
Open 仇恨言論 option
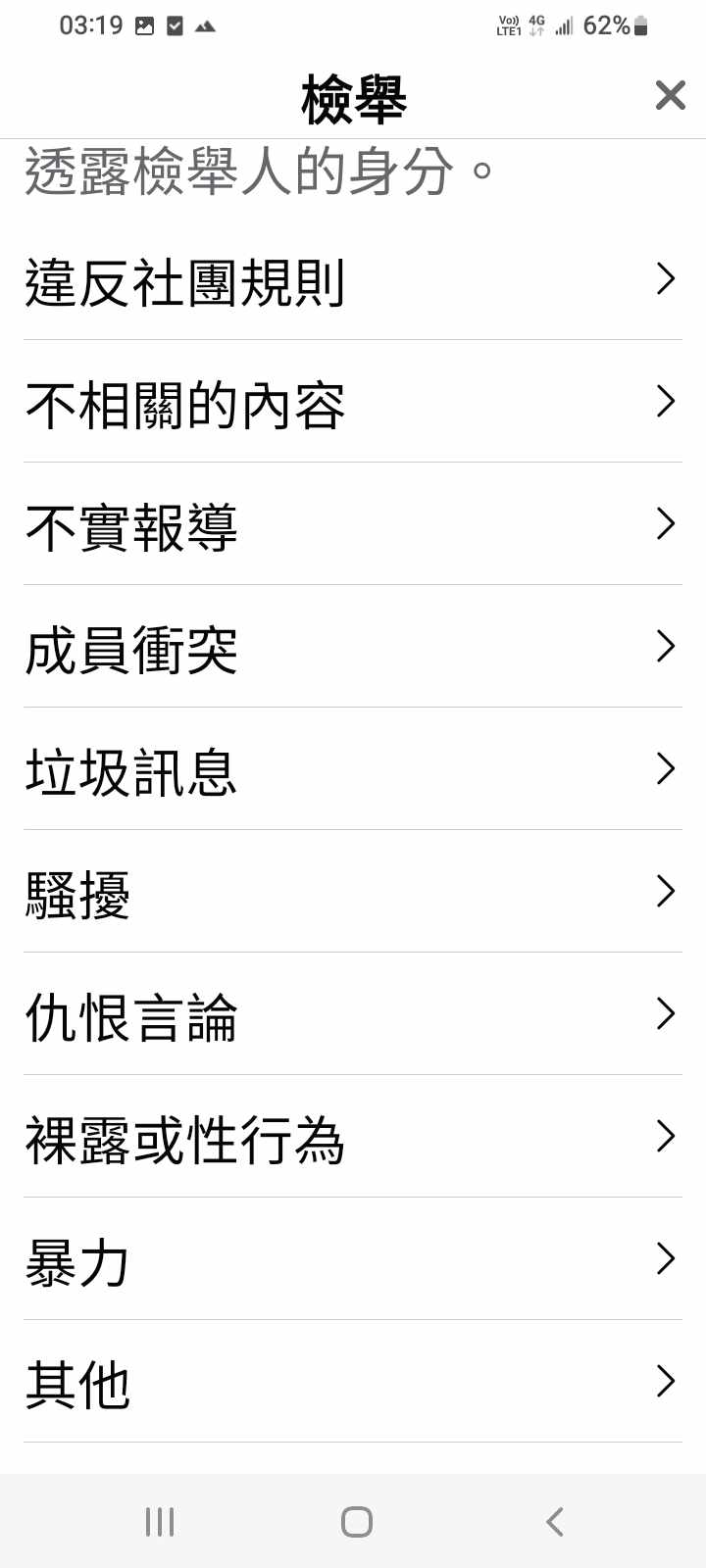click(353, 1015)
